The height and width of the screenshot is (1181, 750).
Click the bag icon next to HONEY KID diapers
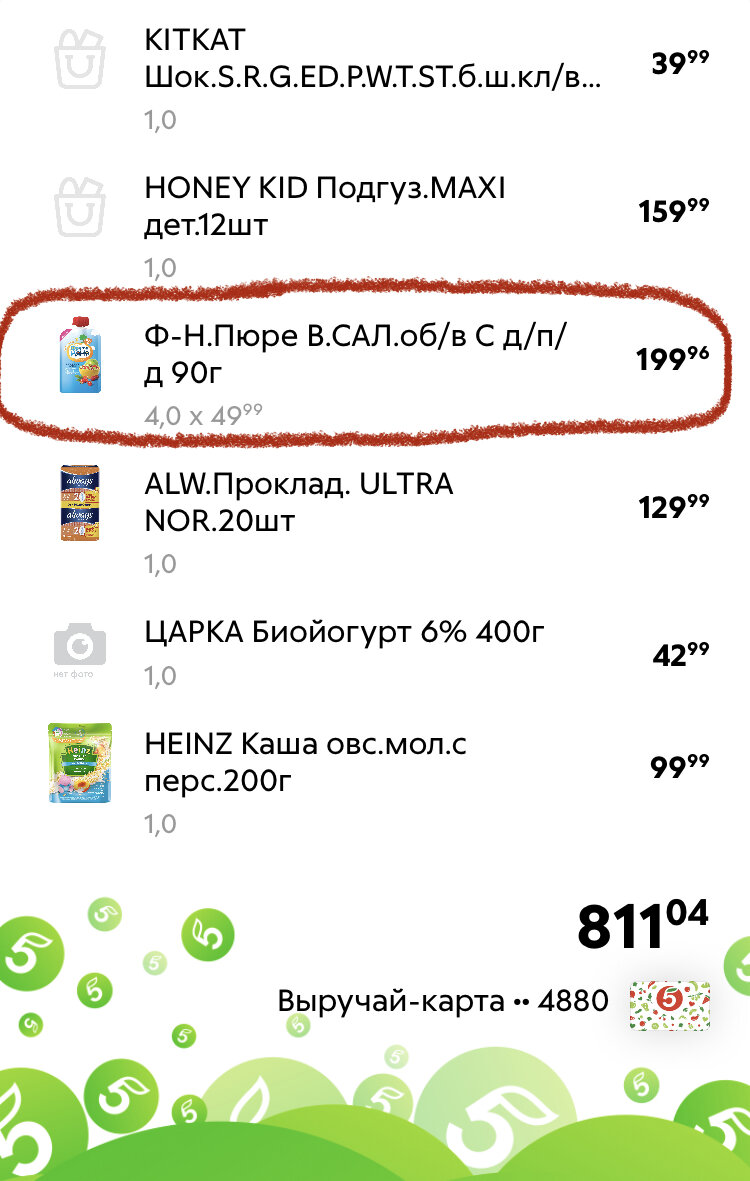coord(80,204)
